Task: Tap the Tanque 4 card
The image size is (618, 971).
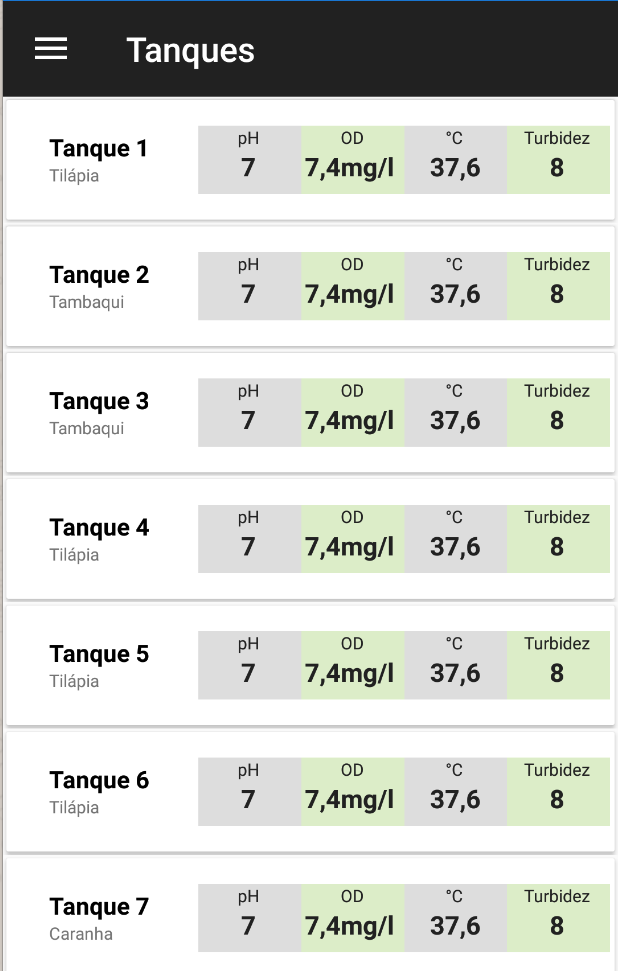Action: click(x=100, y=539)
